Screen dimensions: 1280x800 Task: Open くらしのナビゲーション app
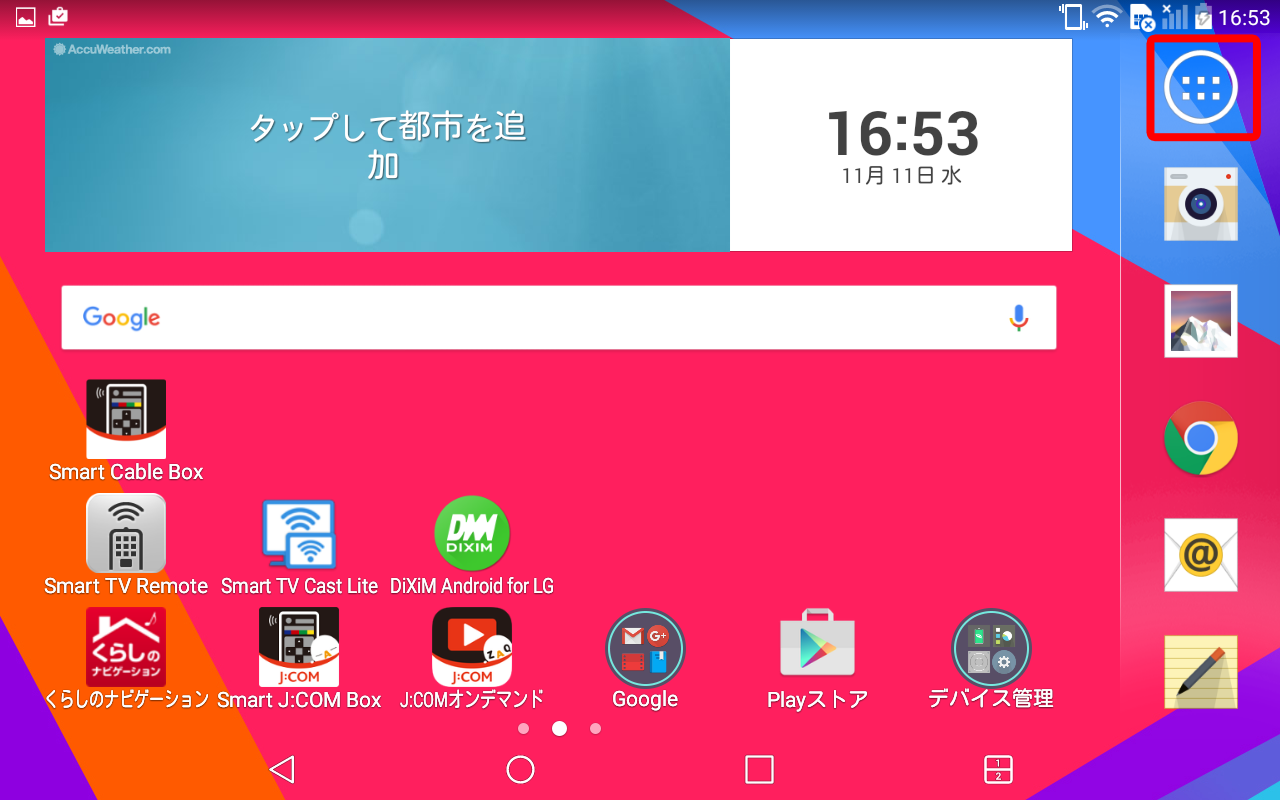pos(126,647)
